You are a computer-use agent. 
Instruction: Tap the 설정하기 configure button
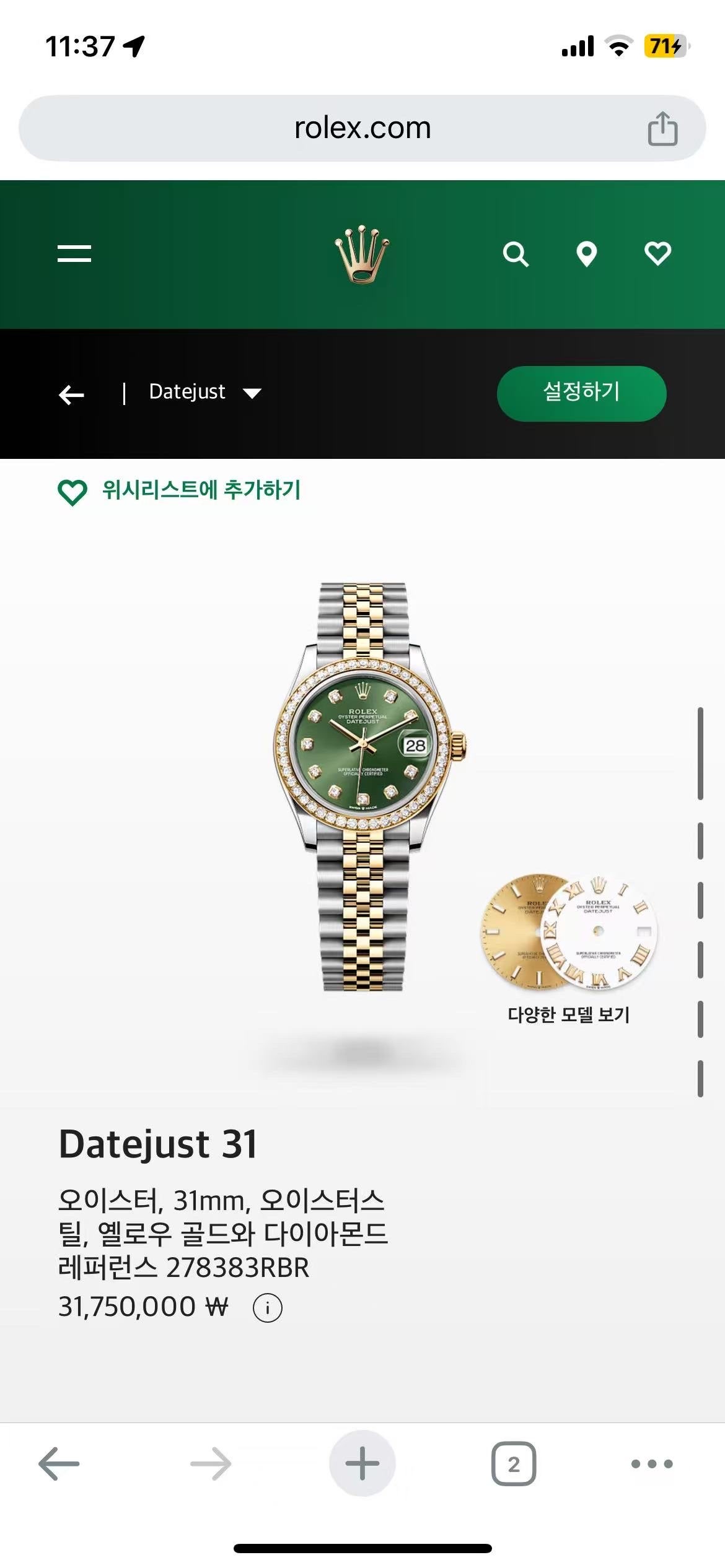pyautogui.click(x=581, y=393)
